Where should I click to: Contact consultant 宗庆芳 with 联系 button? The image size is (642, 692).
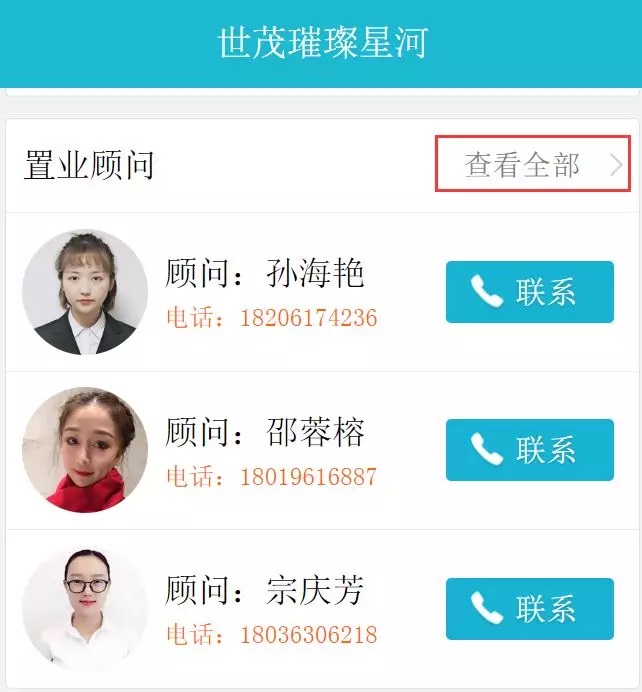(529, 608)
